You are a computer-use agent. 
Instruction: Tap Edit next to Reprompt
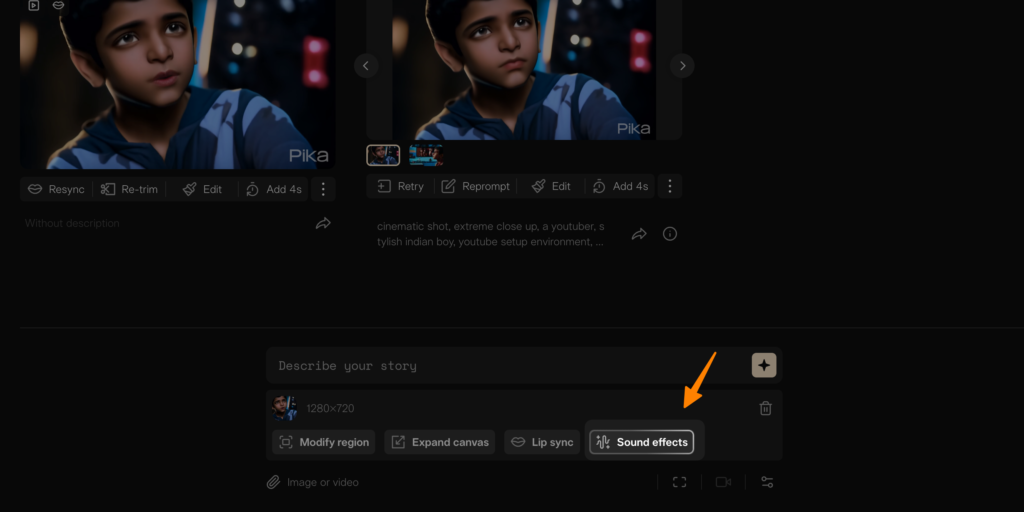pyautogui.click(x=551, y=186)
